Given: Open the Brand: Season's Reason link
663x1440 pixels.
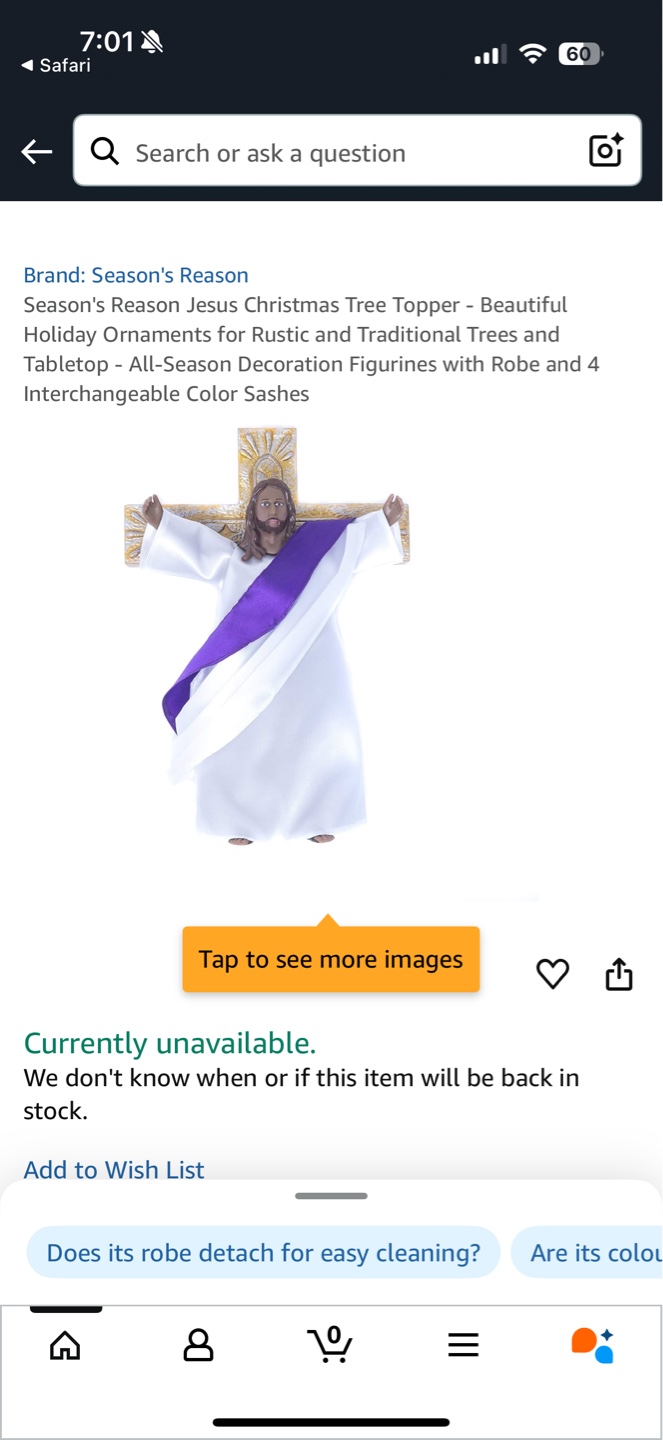Looking at the screenshot, I should tap(136, 275).
